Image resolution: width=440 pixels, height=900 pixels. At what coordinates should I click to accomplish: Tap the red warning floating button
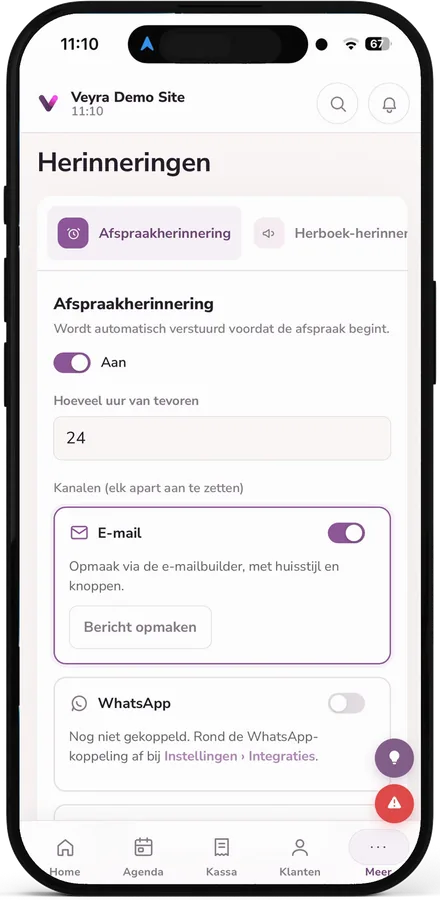tap(394, 804)
